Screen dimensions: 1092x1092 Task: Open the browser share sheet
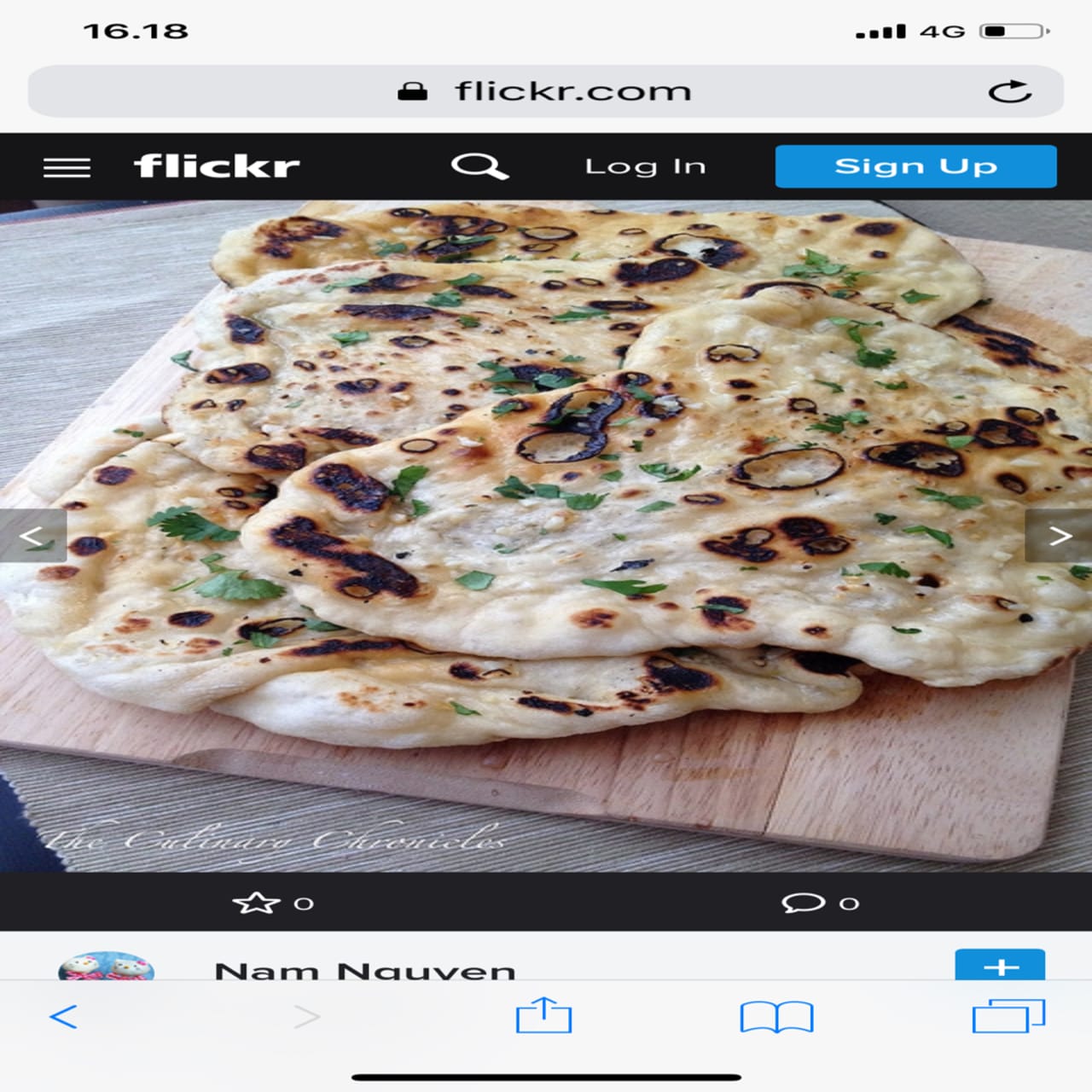[543, 1015]
